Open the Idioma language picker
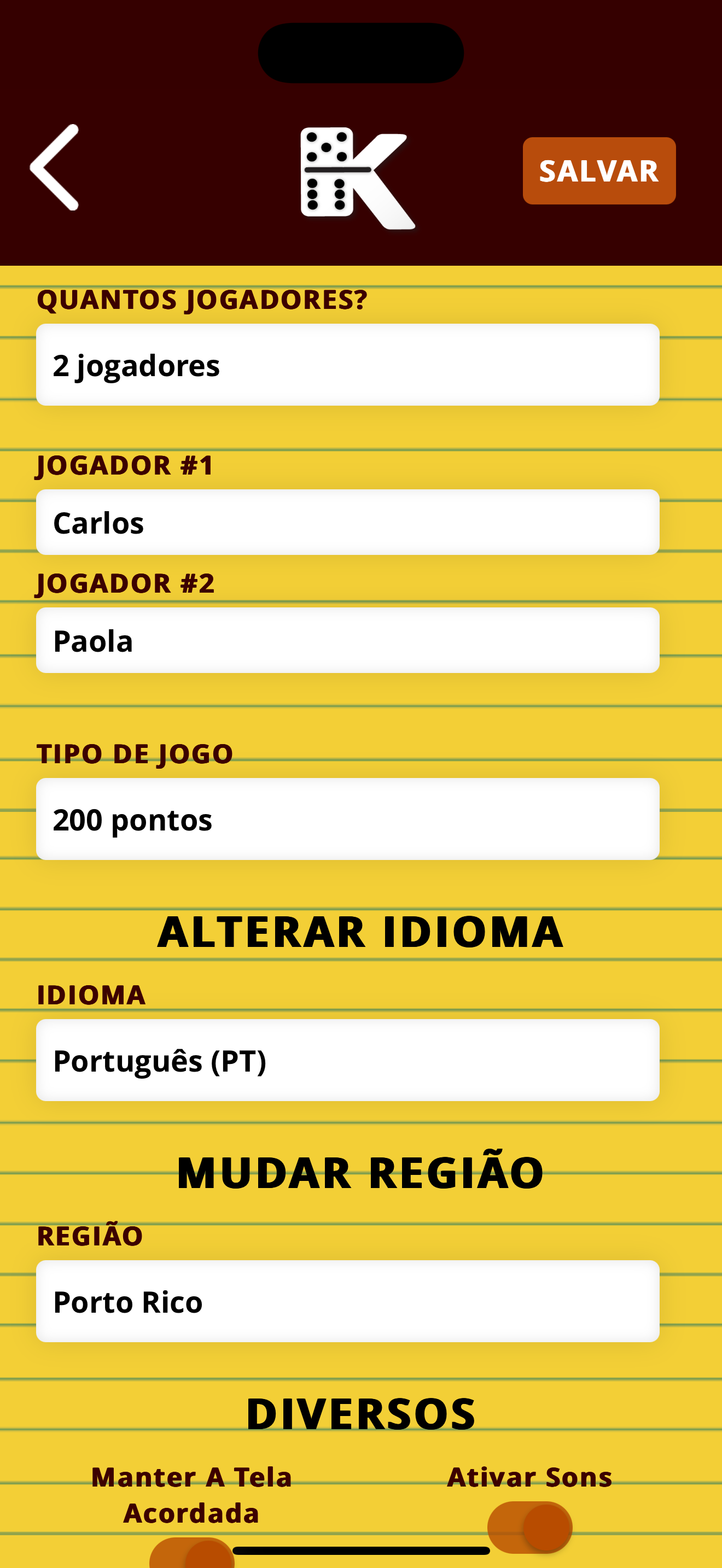Image resolution: width=722 pixels, height=1568 pixels. (348, 1060)
